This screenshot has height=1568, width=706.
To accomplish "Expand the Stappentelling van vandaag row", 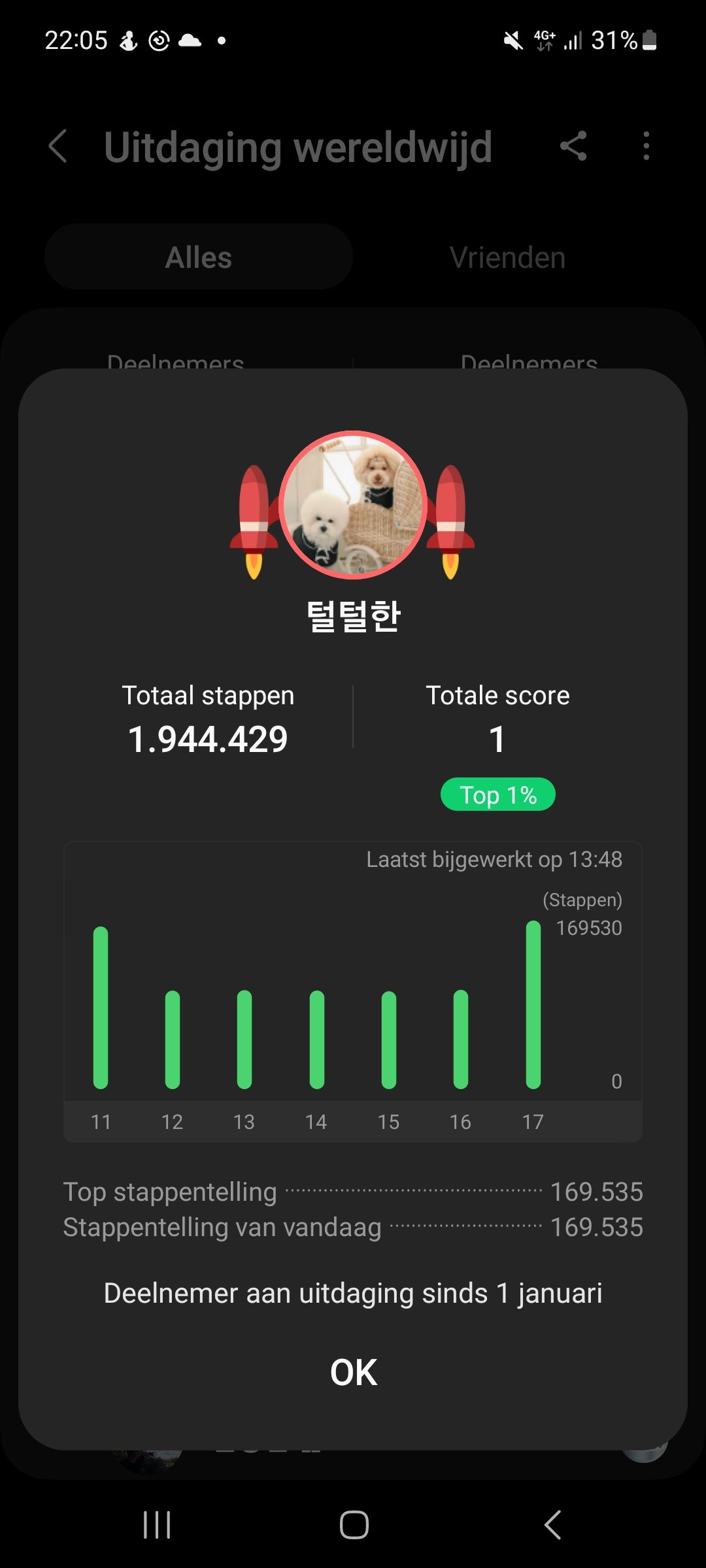I will 353,1227.
